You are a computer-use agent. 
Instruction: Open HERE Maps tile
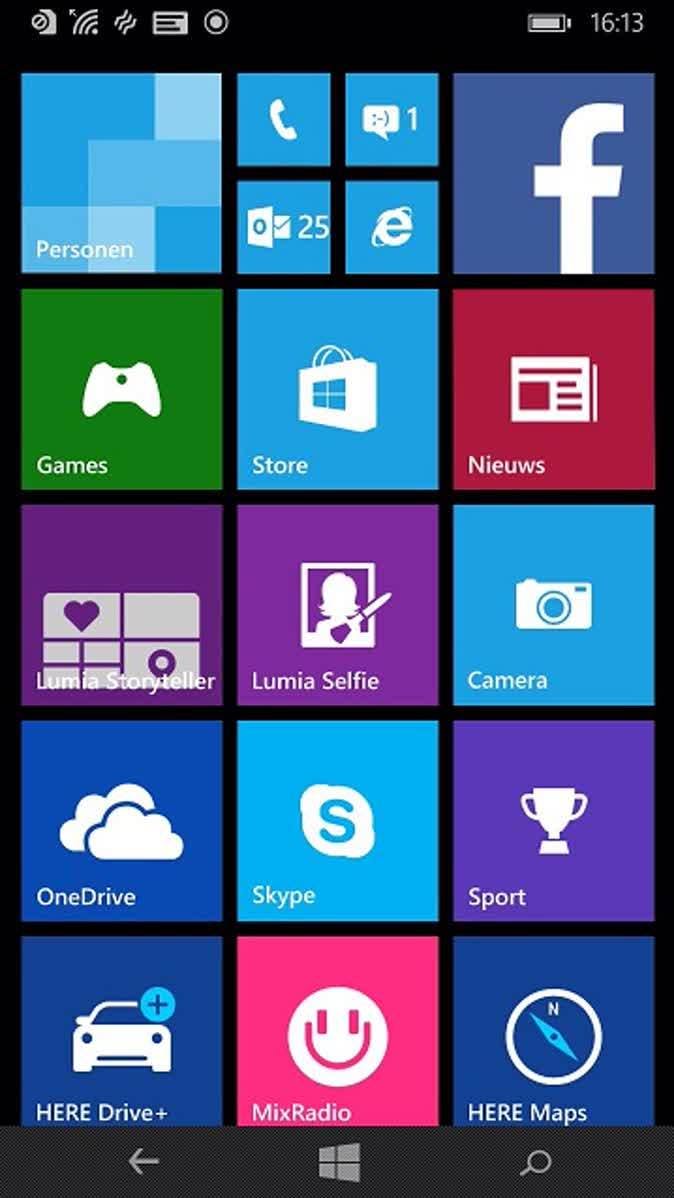coord(553,1032)
